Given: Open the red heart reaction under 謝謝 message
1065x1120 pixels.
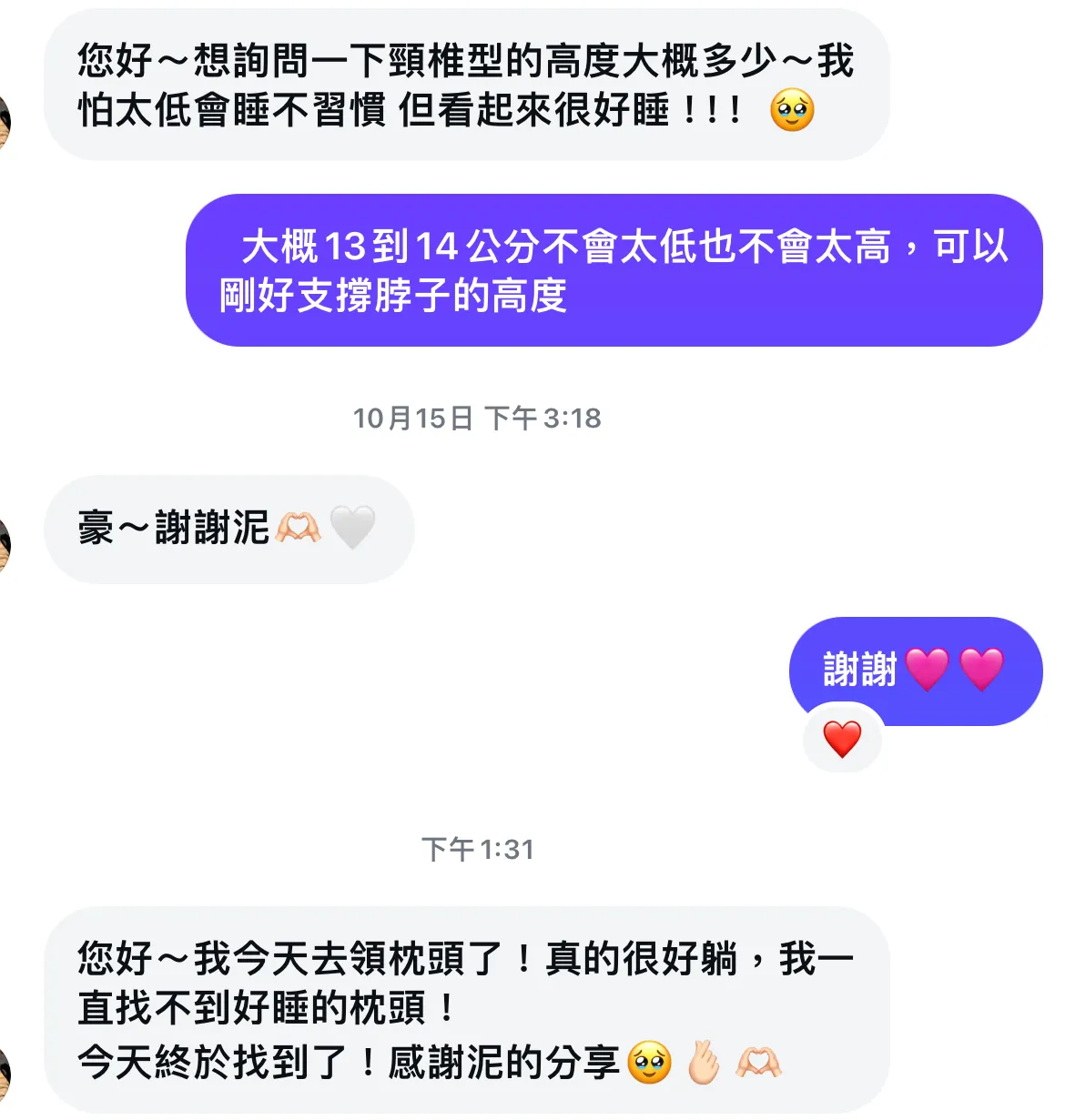Looking at the screenshot, I should [842, 739].
